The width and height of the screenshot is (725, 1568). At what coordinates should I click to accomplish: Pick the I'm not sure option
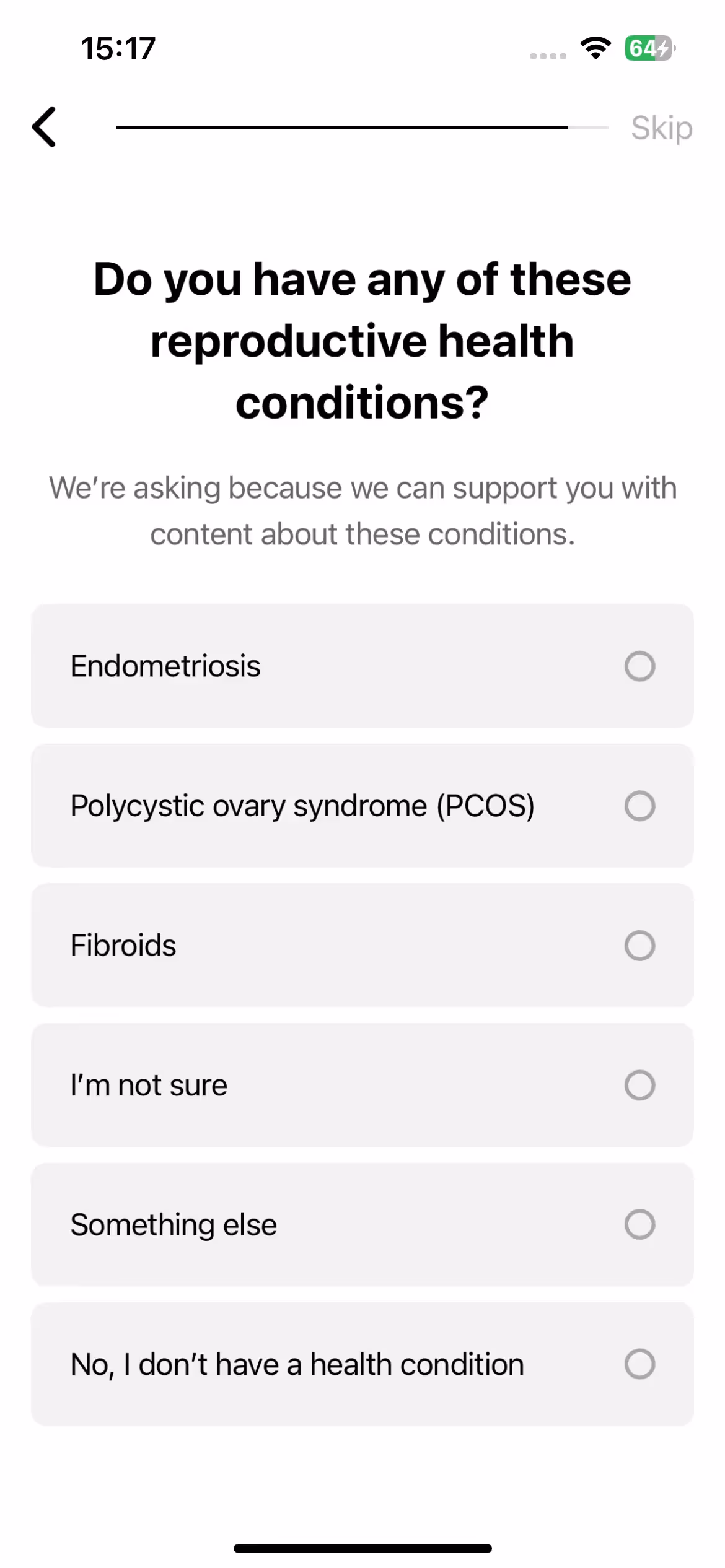point(362,1084)
